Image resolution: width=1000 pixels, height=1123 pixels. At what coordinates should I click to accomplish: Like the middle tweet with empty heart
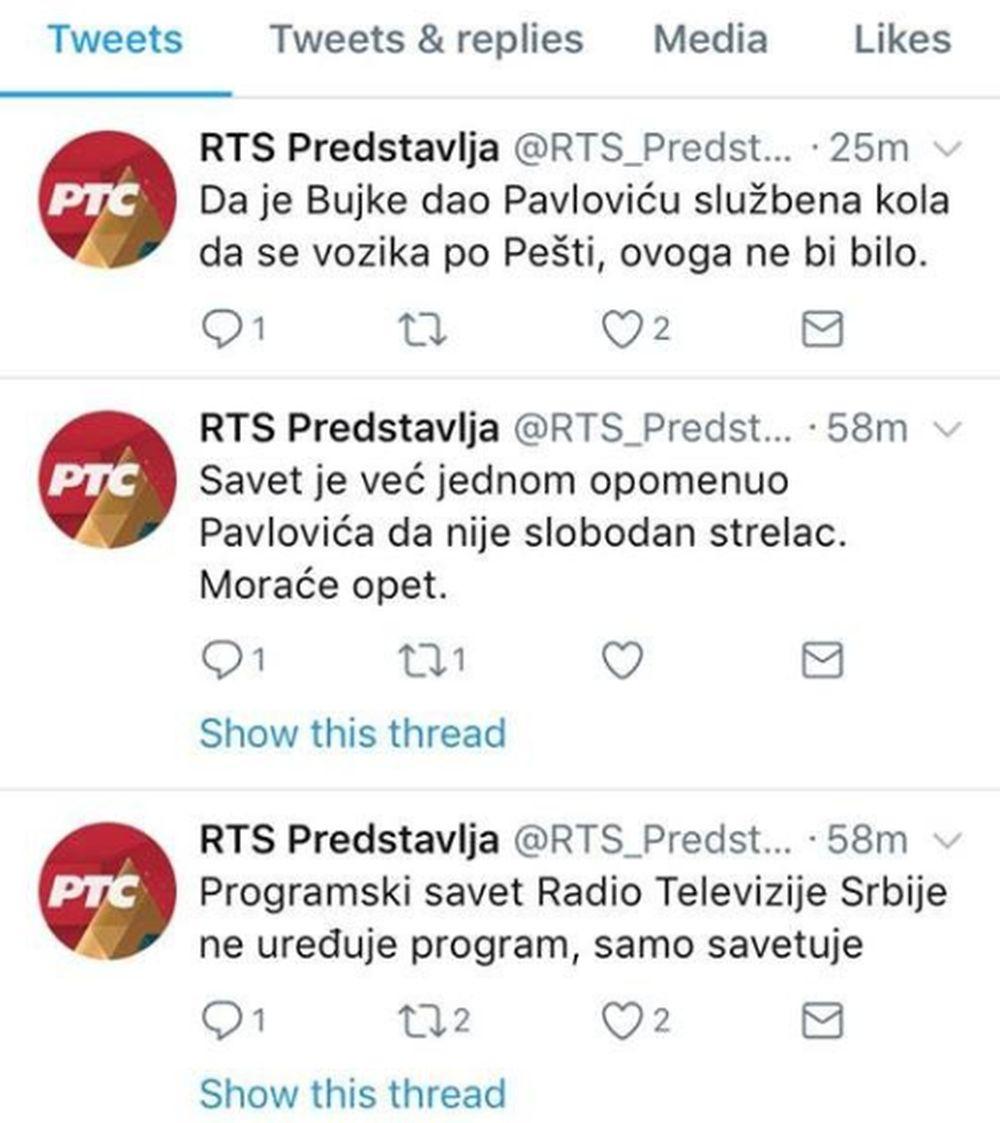624,657
